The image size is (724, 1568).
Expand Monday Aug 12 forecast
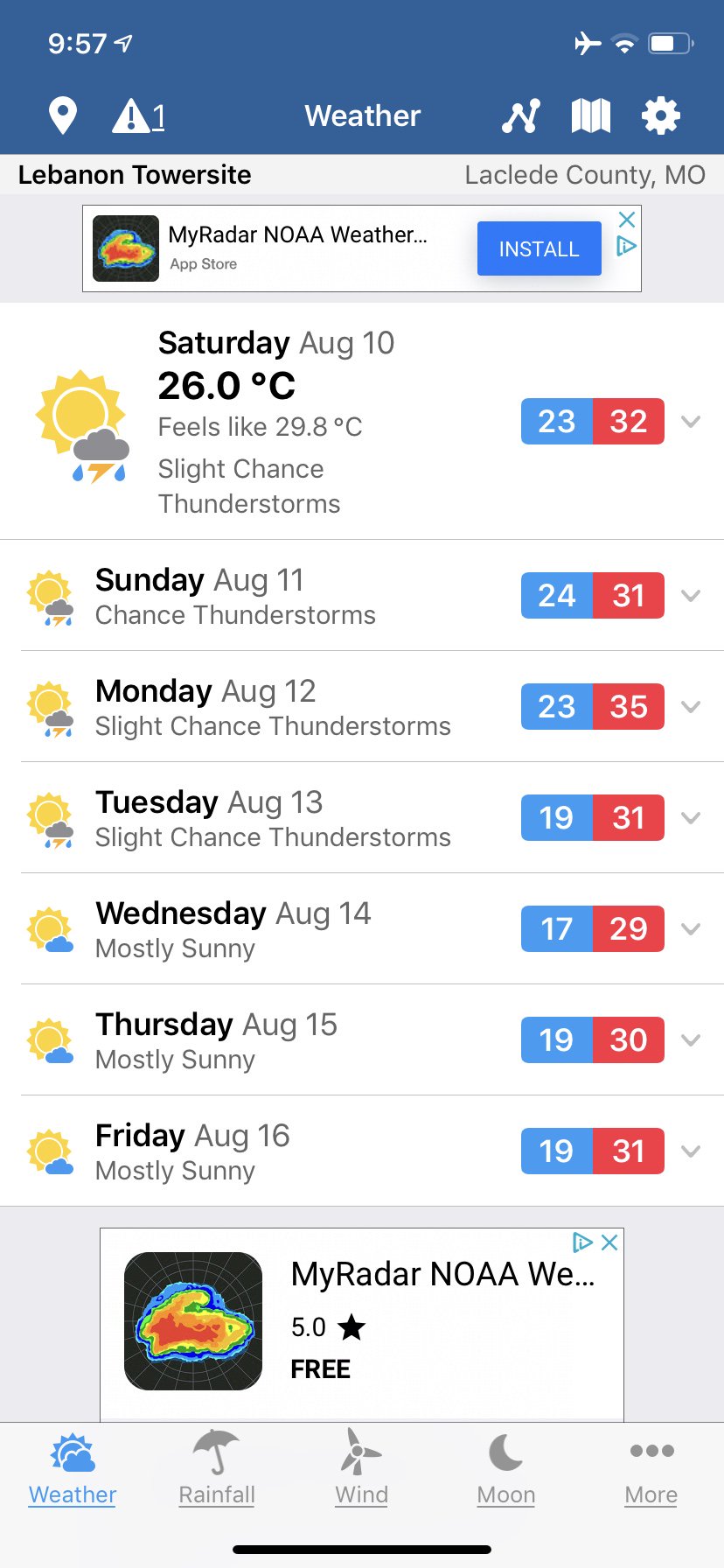pos(691,707)
